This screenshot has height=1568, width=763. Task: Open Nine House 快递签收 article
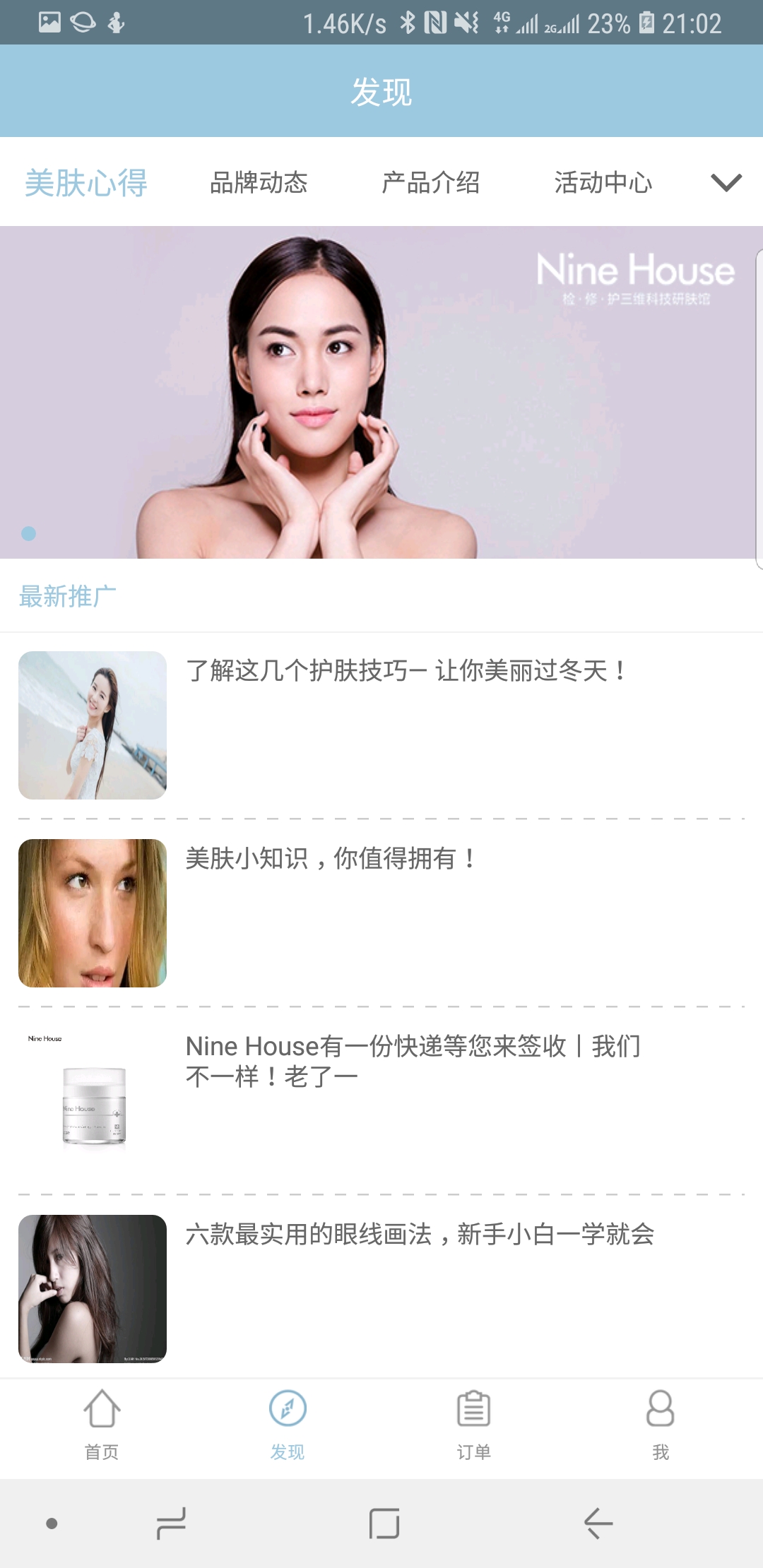point(381,1101)
